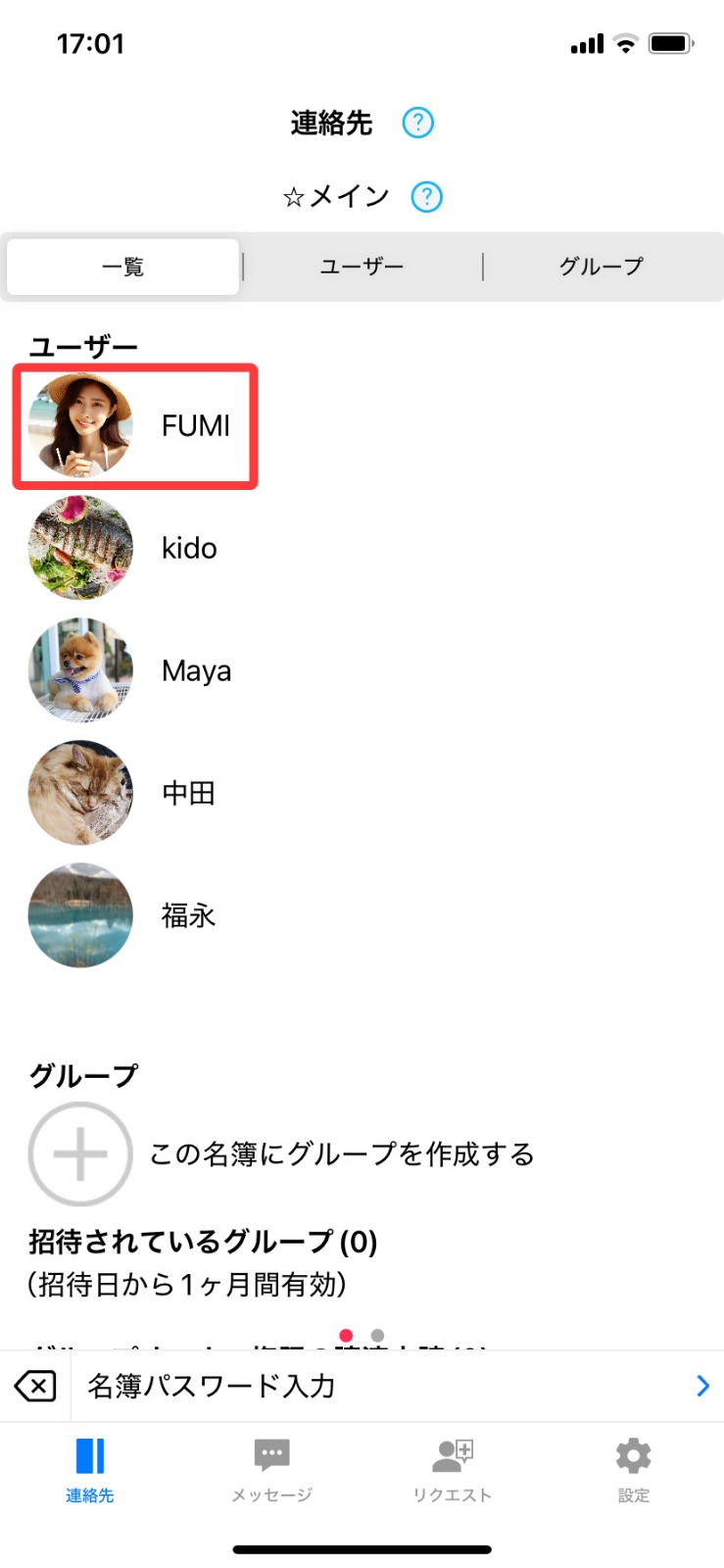Switch to the ユーザー segment

(362, 267)
